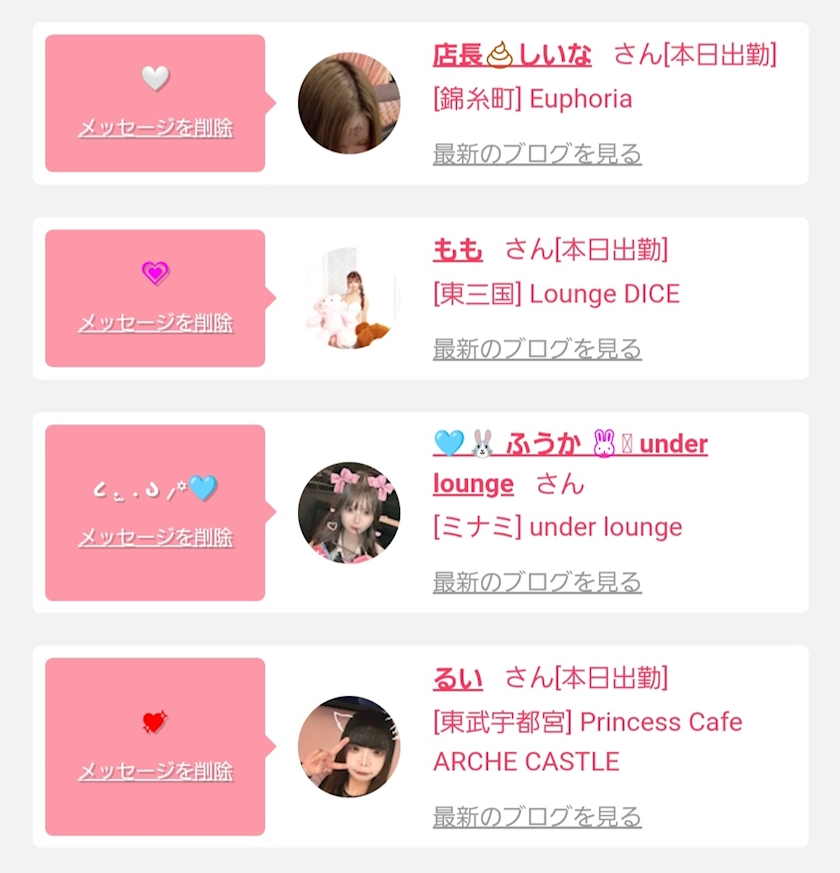Open ふうか under lounge profile link
840x873 pixels.
570,444
